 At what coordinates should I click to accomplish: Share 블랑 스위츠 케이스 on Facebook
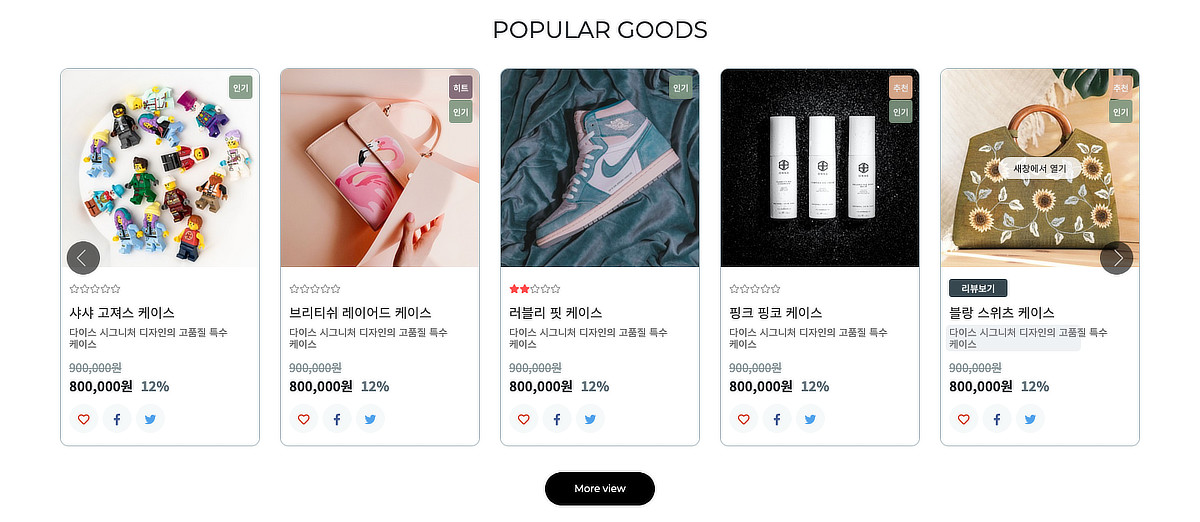tap(997, 420)
